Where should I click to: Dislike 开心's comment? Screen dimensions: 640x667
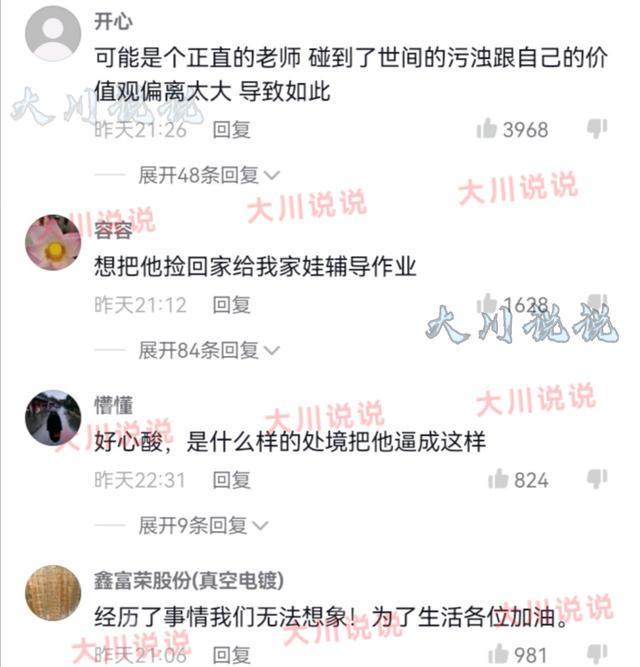tap(597, 129)
